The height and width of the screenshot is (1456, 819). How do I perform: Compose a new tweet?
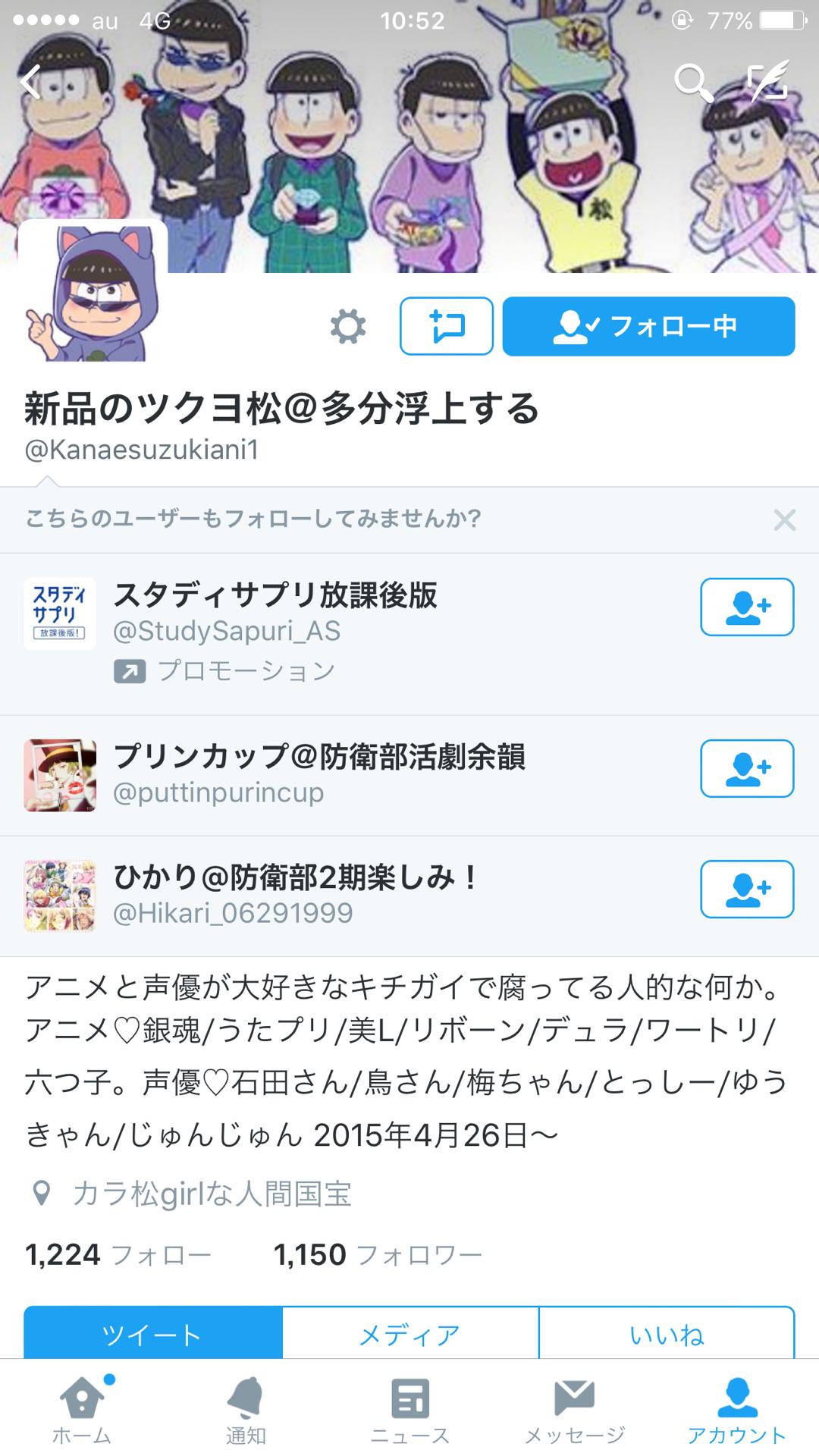767,82
